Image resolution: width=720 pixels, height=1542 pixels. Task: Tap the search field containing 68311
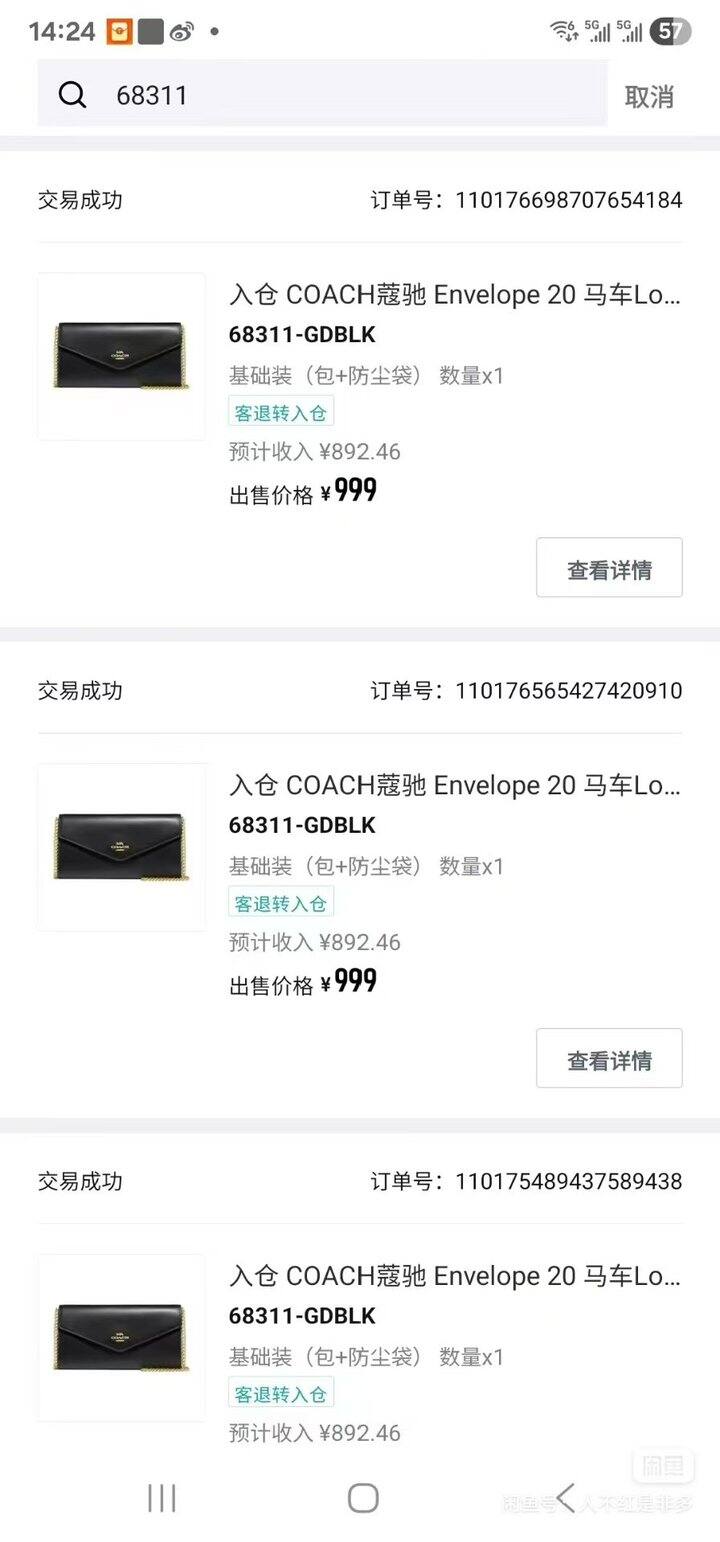click(340, 95)
